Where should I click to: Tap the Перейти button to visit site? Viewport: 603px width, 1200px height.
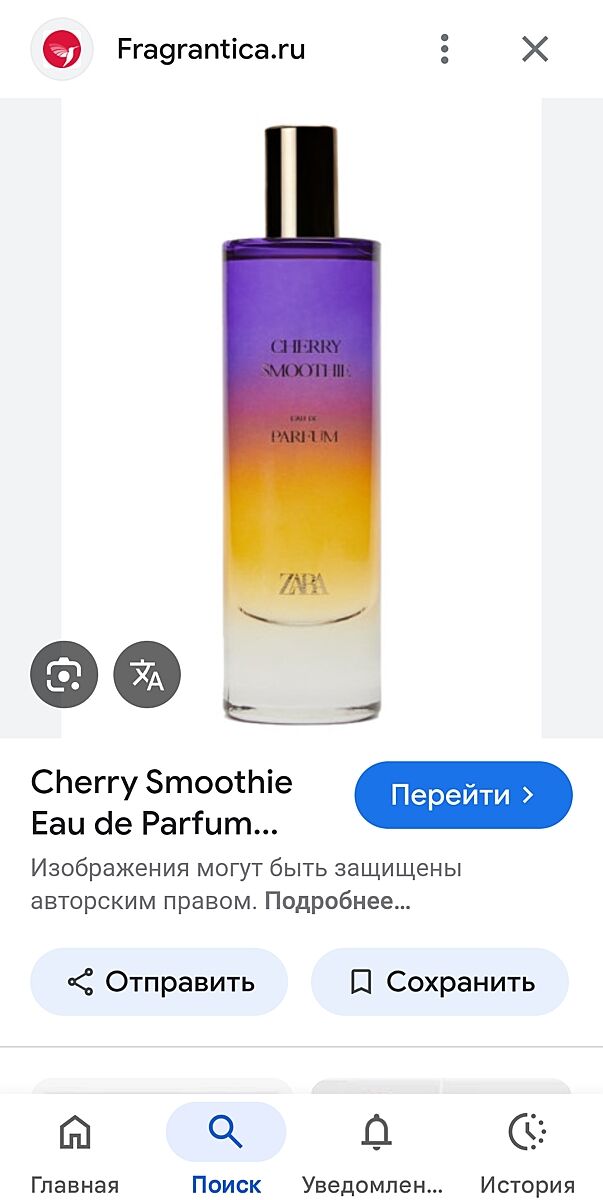click(x=463, y=795)
